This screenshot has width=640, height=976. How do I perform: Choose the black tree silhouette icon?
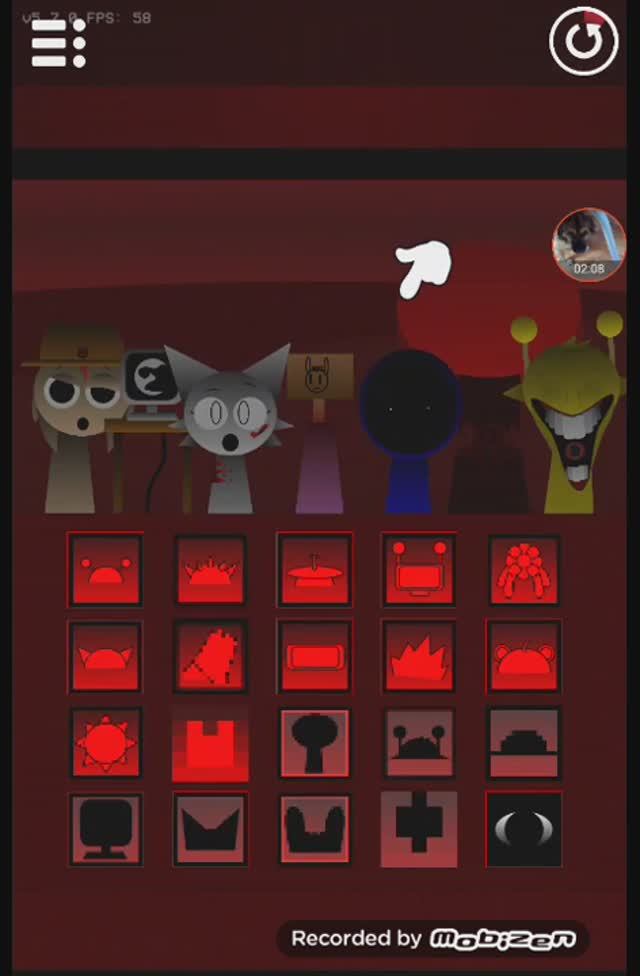click(x=314, y=743)
